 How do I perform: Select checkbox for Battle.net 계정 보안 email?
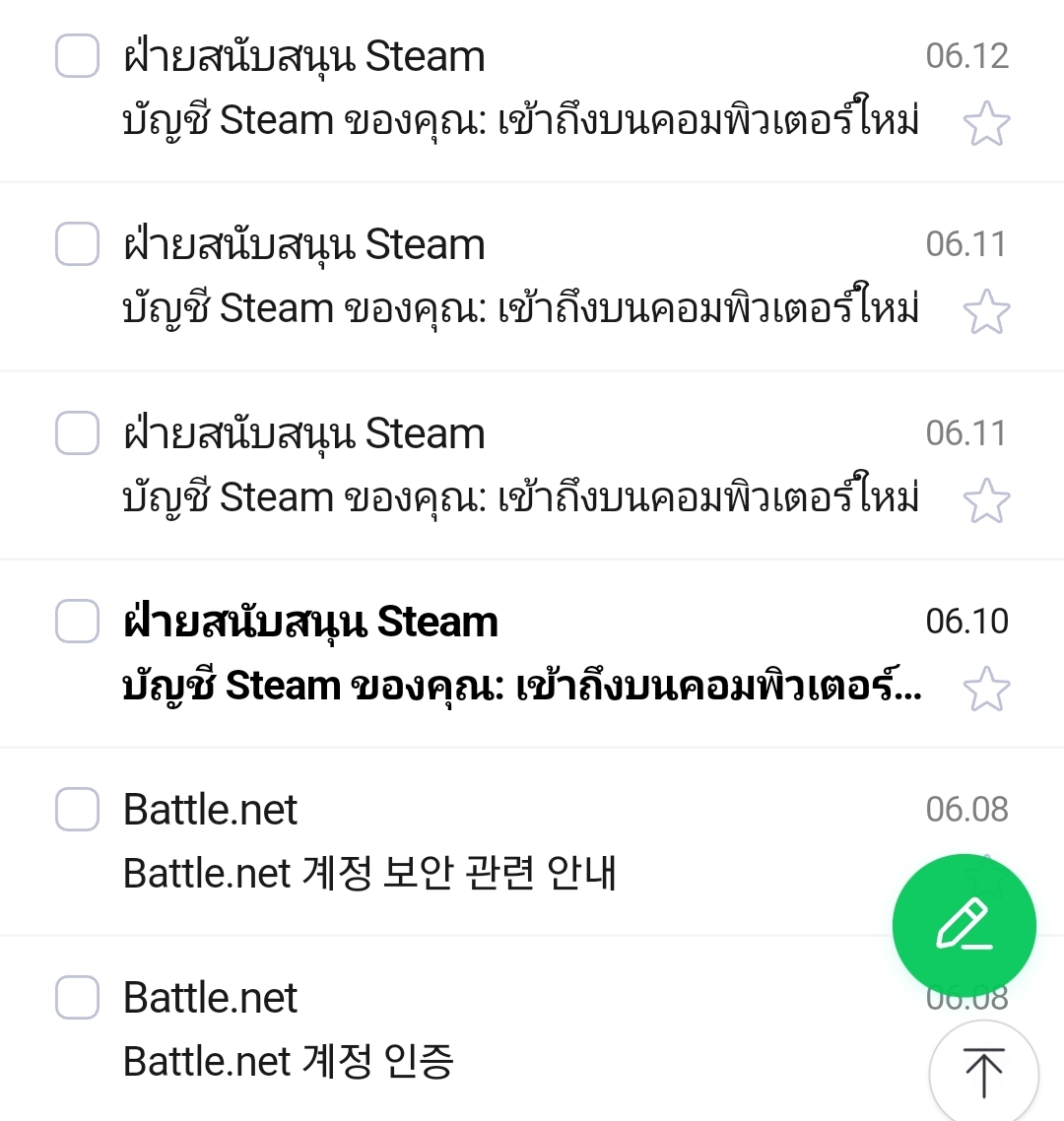77,809
